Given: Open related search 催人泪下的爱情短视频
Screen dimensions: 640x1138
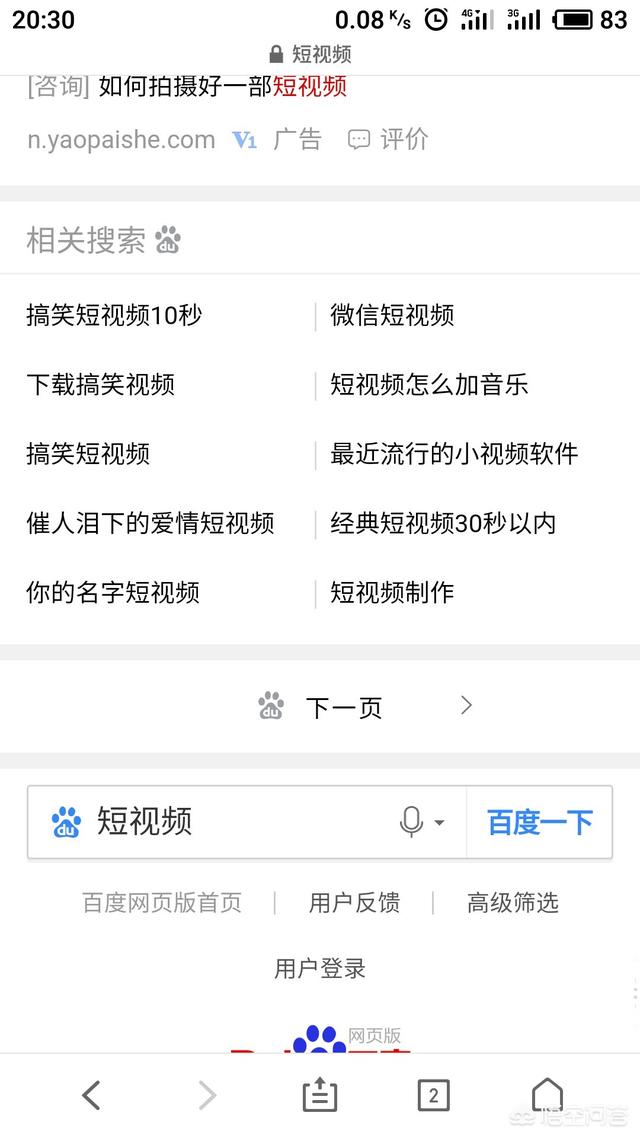Looking at the screenshot, I should click(150, 523).
